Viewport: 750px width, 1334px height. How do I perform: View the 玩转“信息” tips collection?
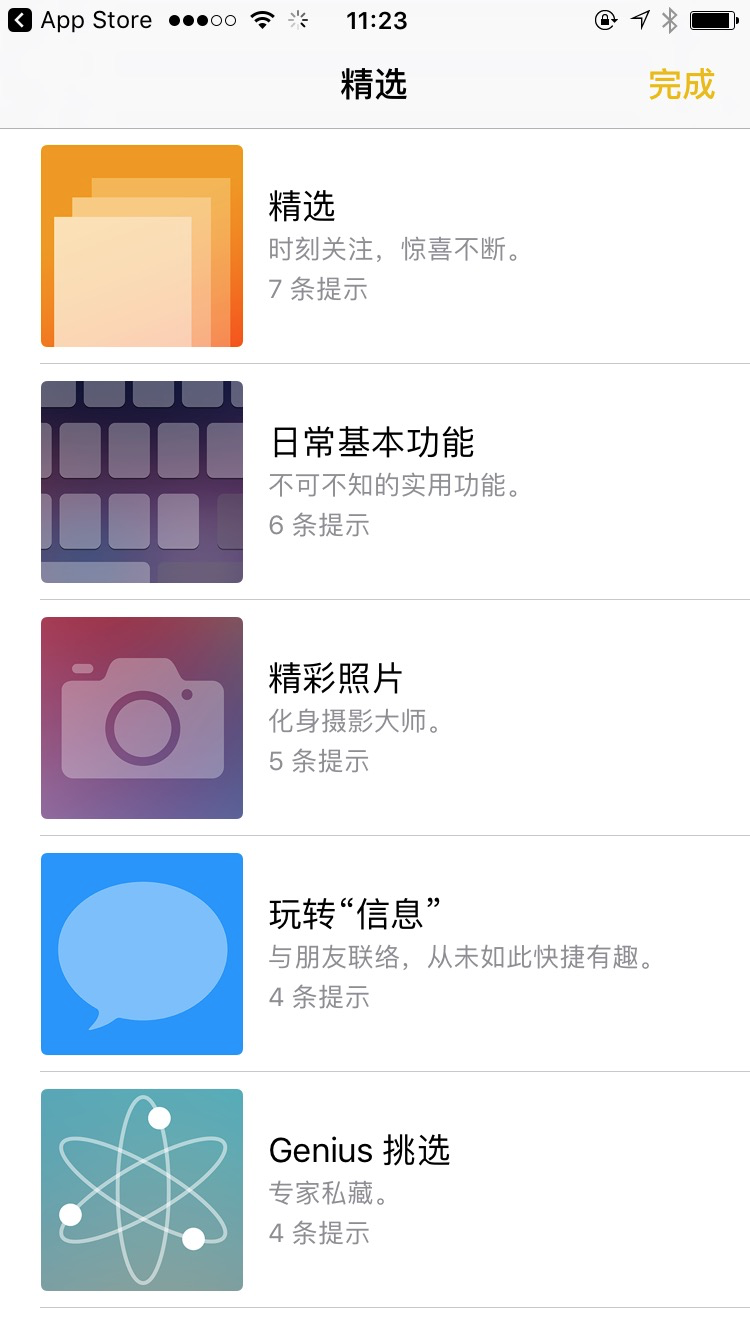click(x=394, y=954)
